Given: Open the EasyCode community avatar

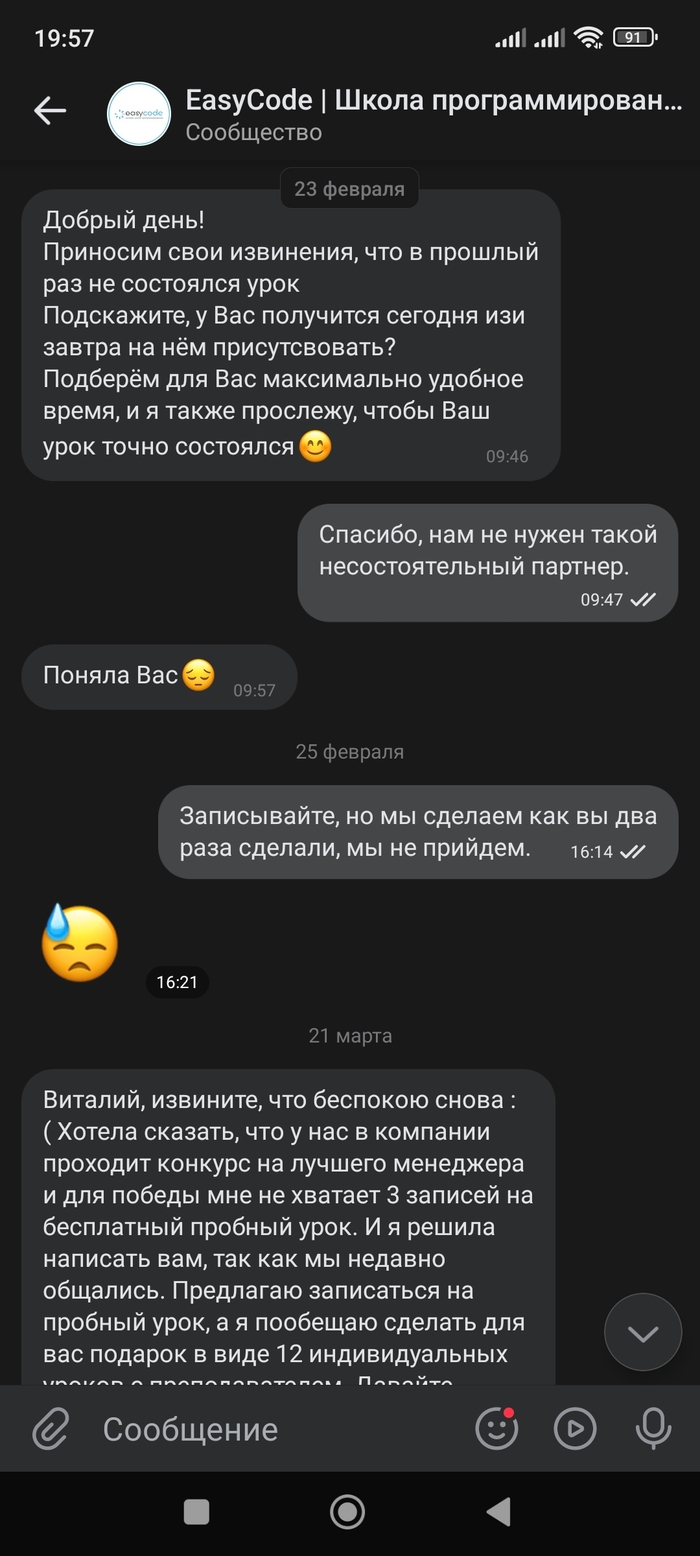Looking at the screenshot, I should tap(139, 114).
